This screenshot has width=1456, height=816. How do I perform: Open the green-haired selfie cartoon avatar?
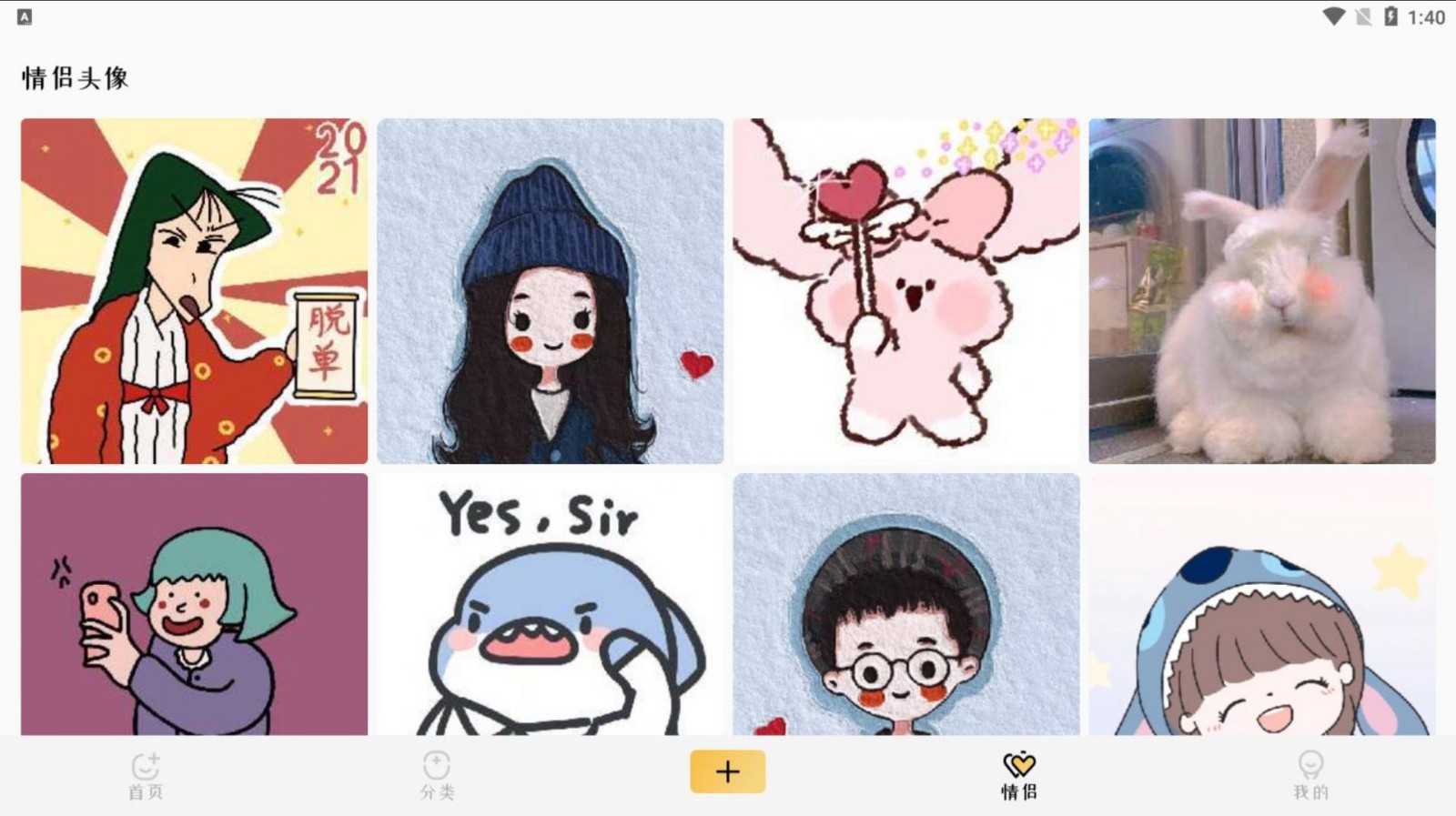(x=194, y=604)
